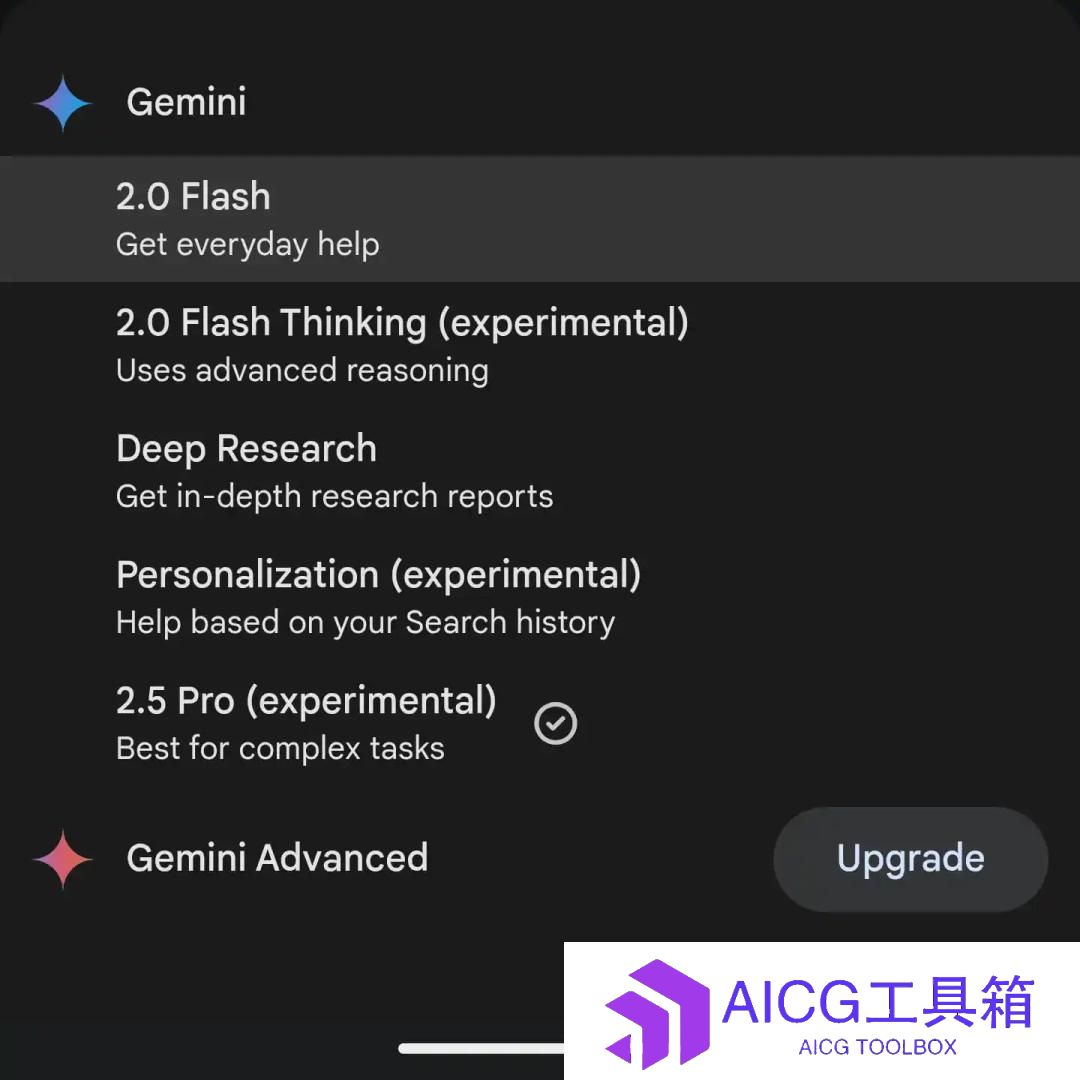Choose 2.0 Flash Thinking (experimental)
The image size is (1080, 1080).
point(402,344)
